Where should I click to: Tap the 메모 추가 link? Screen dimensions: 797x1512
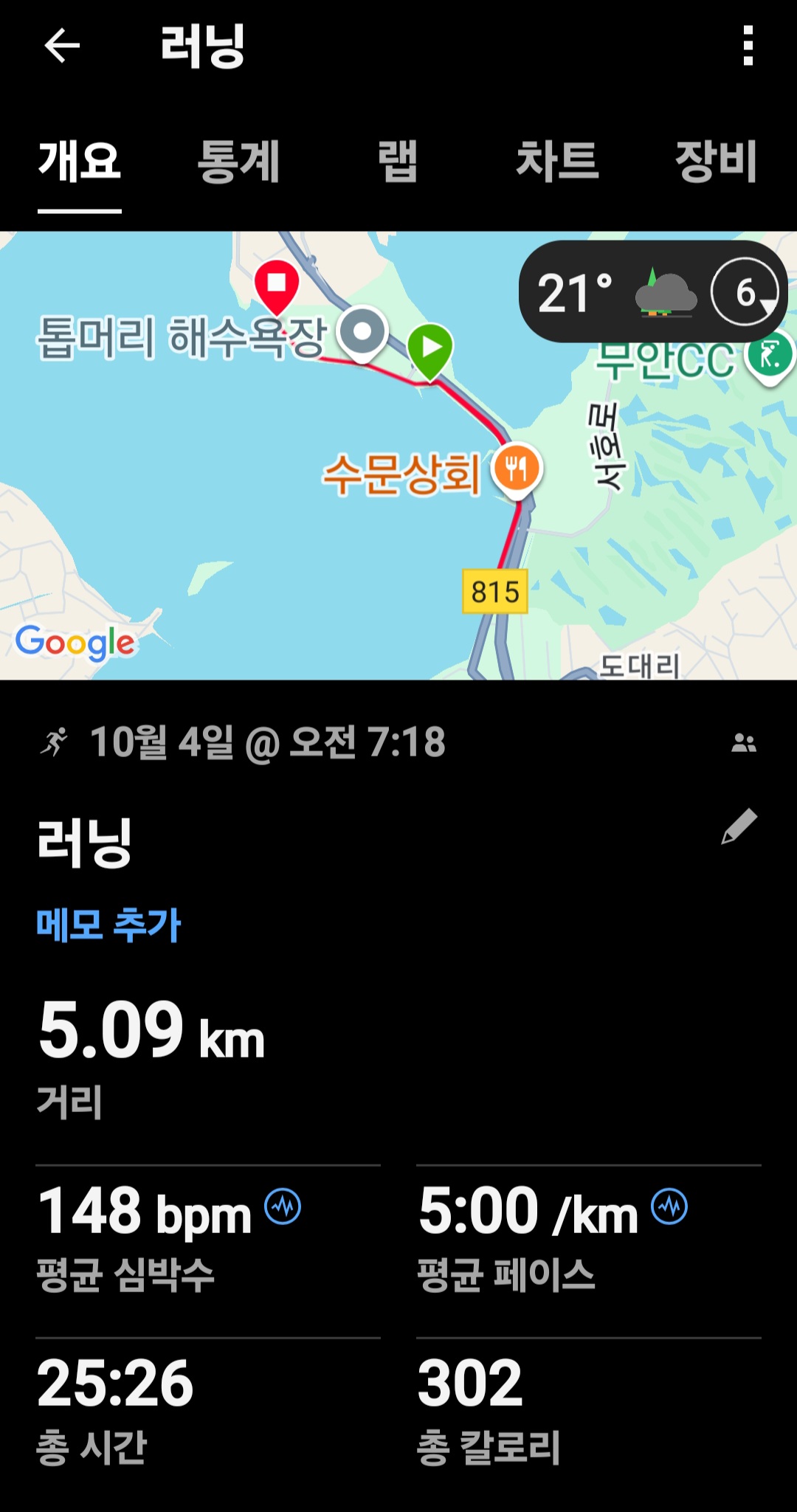[108, 925]
